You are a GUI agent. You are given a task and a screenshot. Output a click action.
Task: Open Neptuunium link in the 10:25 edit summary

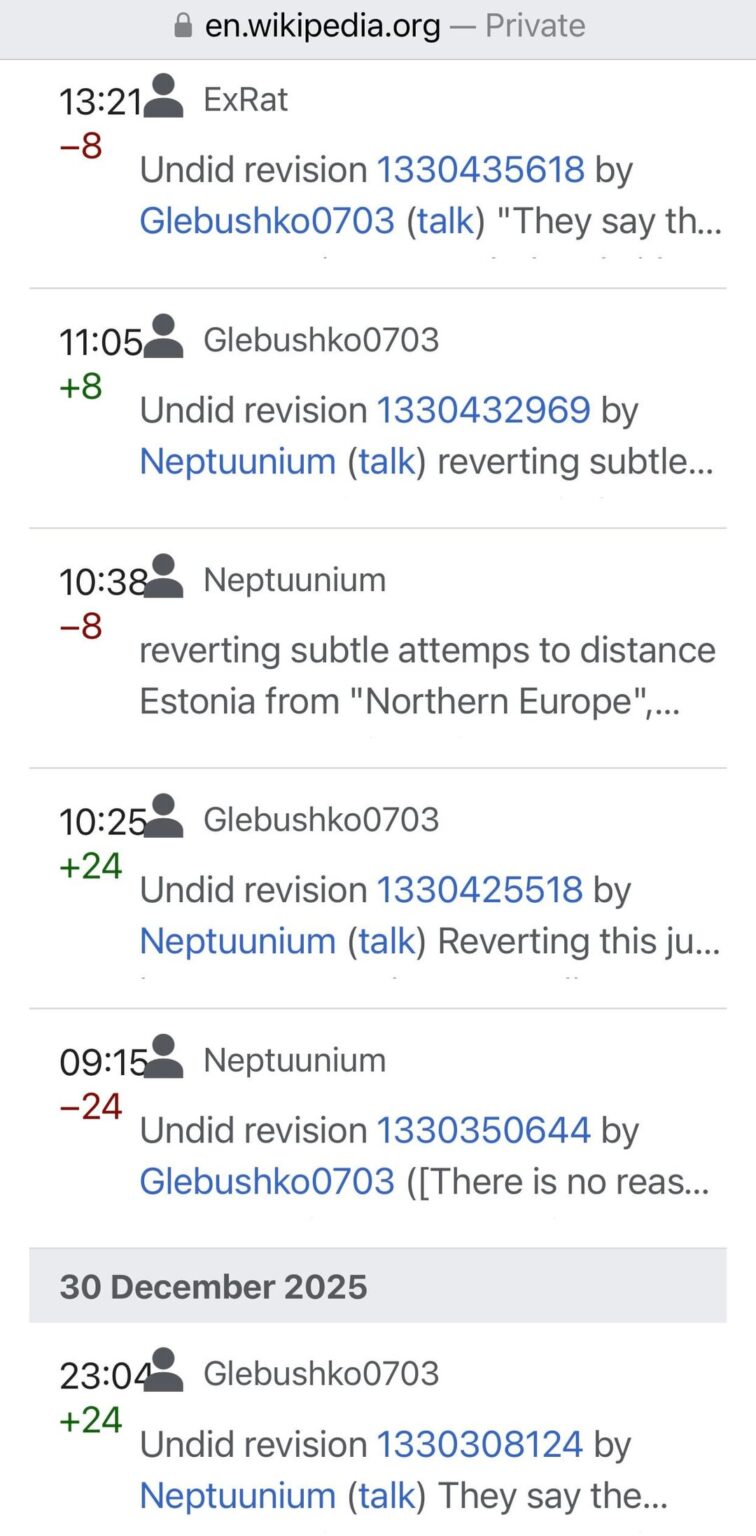[237, 941]
